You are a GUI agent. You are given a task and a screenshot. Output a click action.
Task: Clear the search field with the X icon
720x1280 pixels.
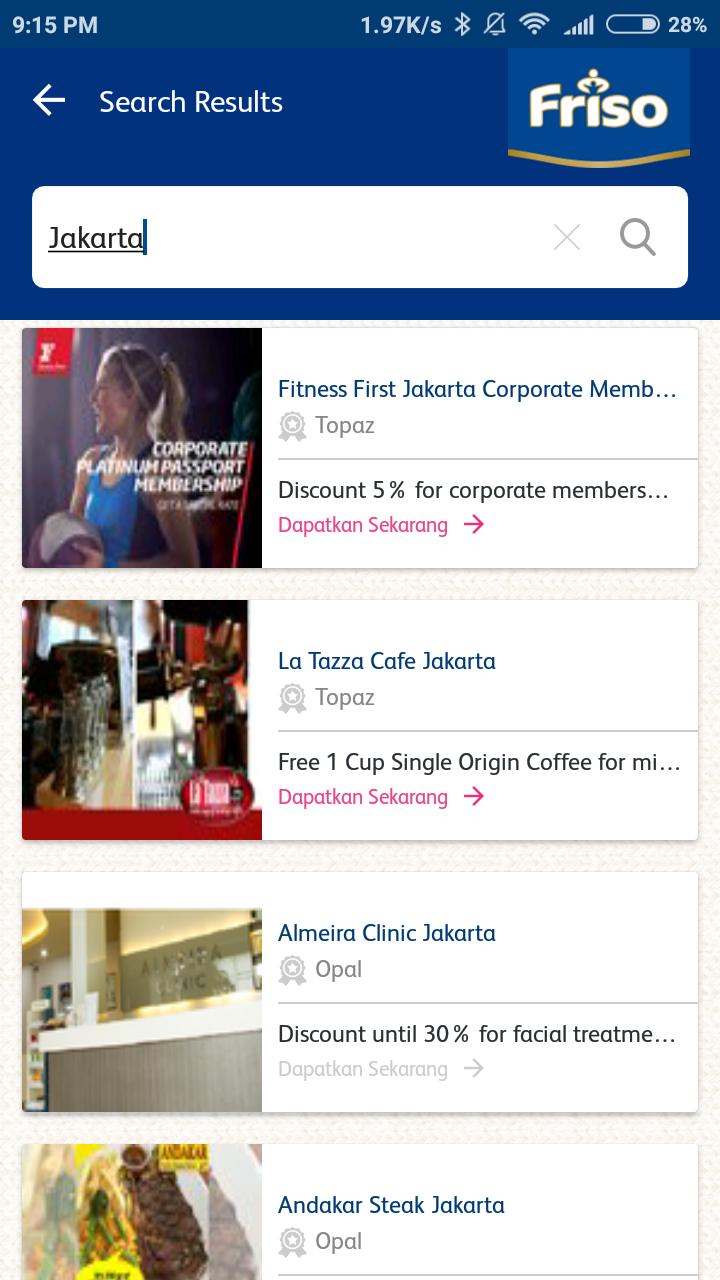[x=567, y=237]
